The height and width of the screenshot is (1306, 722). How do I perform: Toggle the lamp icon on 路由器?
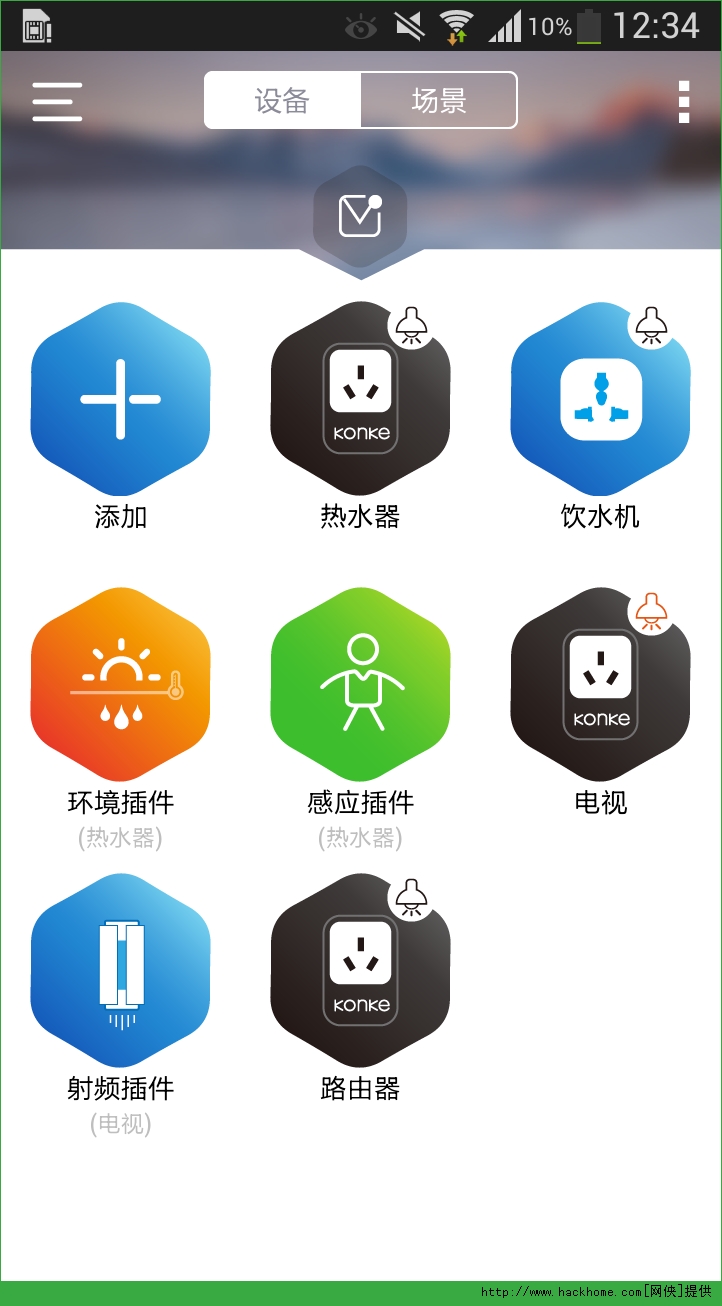point(411,897)
